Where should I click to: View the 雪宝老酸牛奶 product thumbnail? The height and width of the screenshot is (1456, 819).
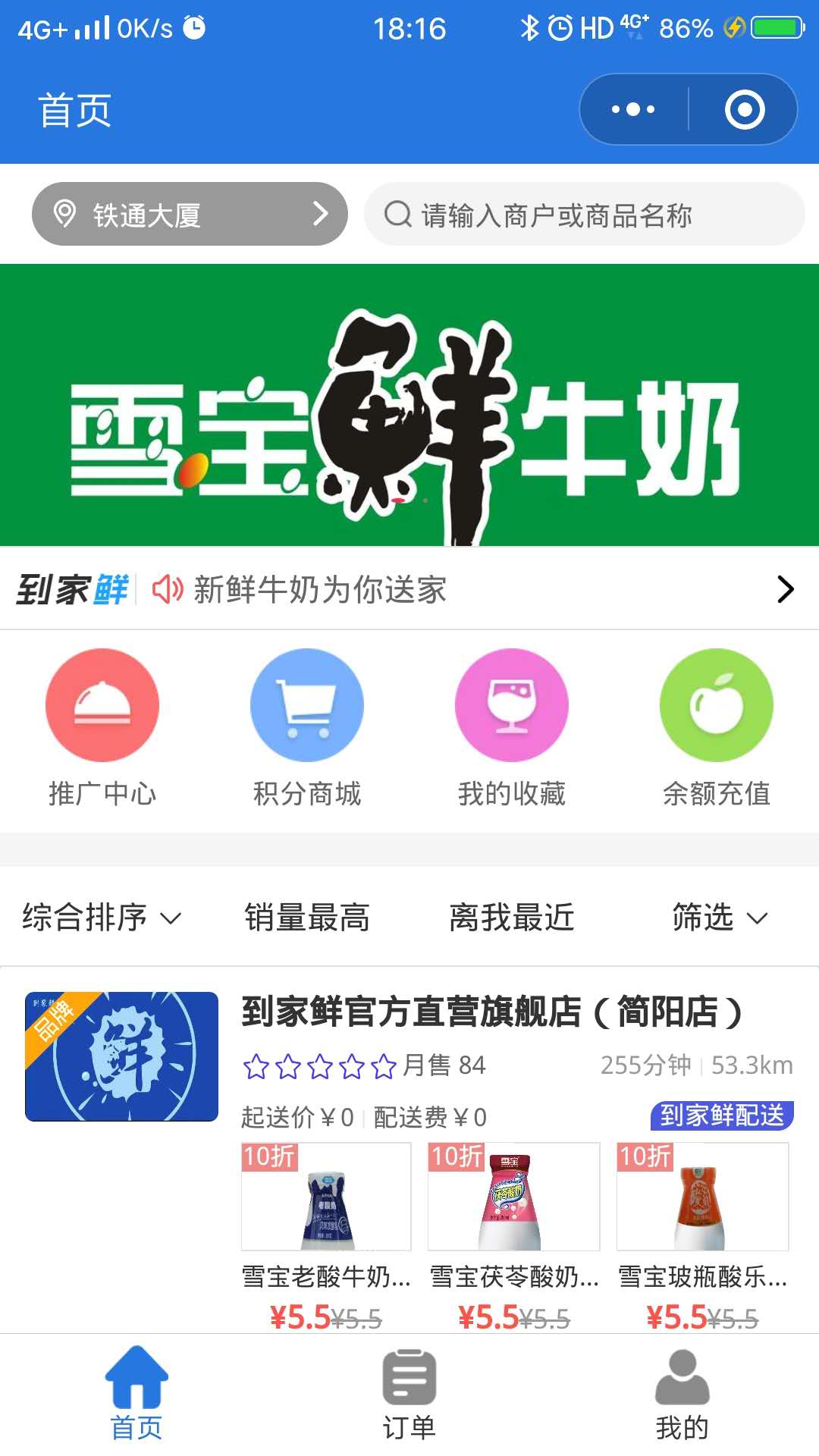(326, 1198)
